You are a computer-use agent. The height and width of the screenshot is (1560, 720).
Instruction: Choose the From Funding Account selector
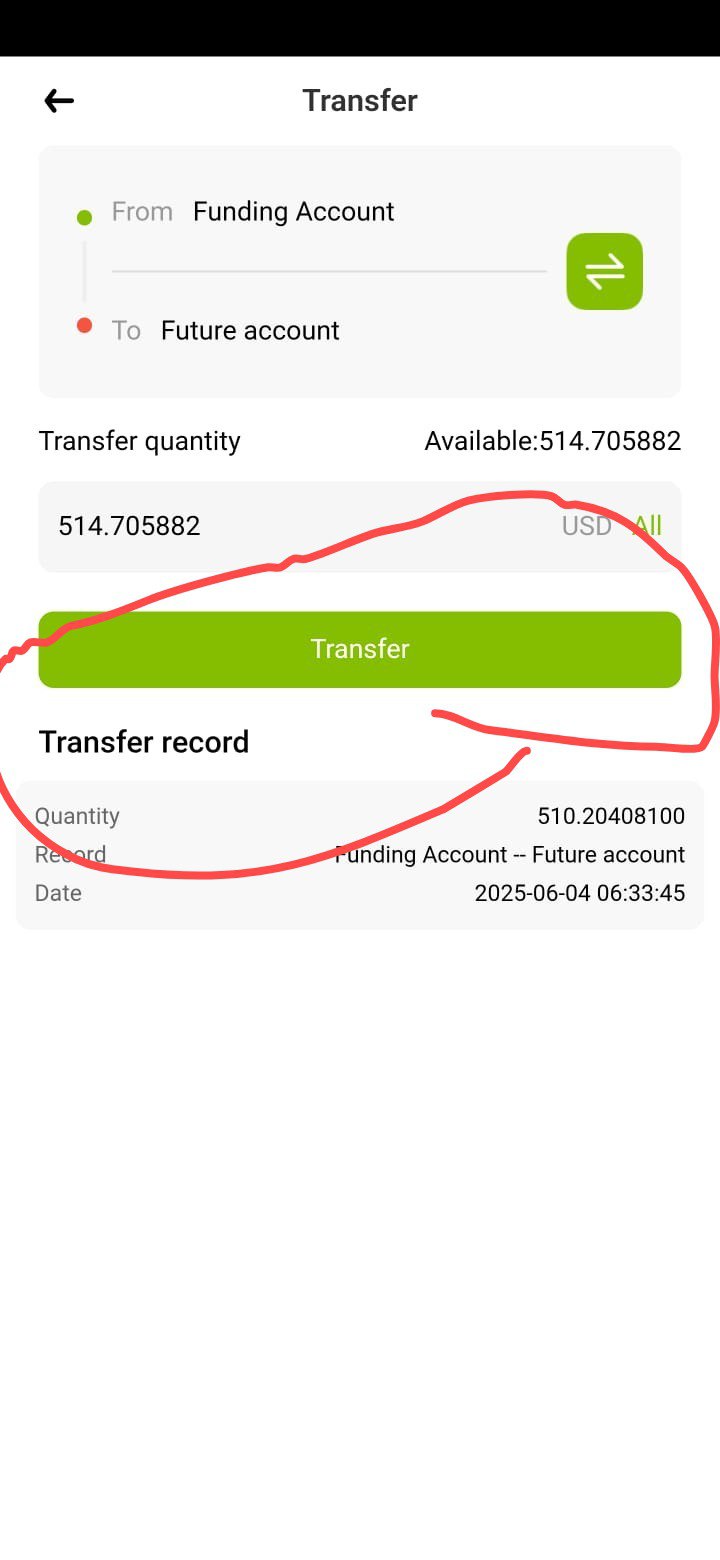[329, 212]
